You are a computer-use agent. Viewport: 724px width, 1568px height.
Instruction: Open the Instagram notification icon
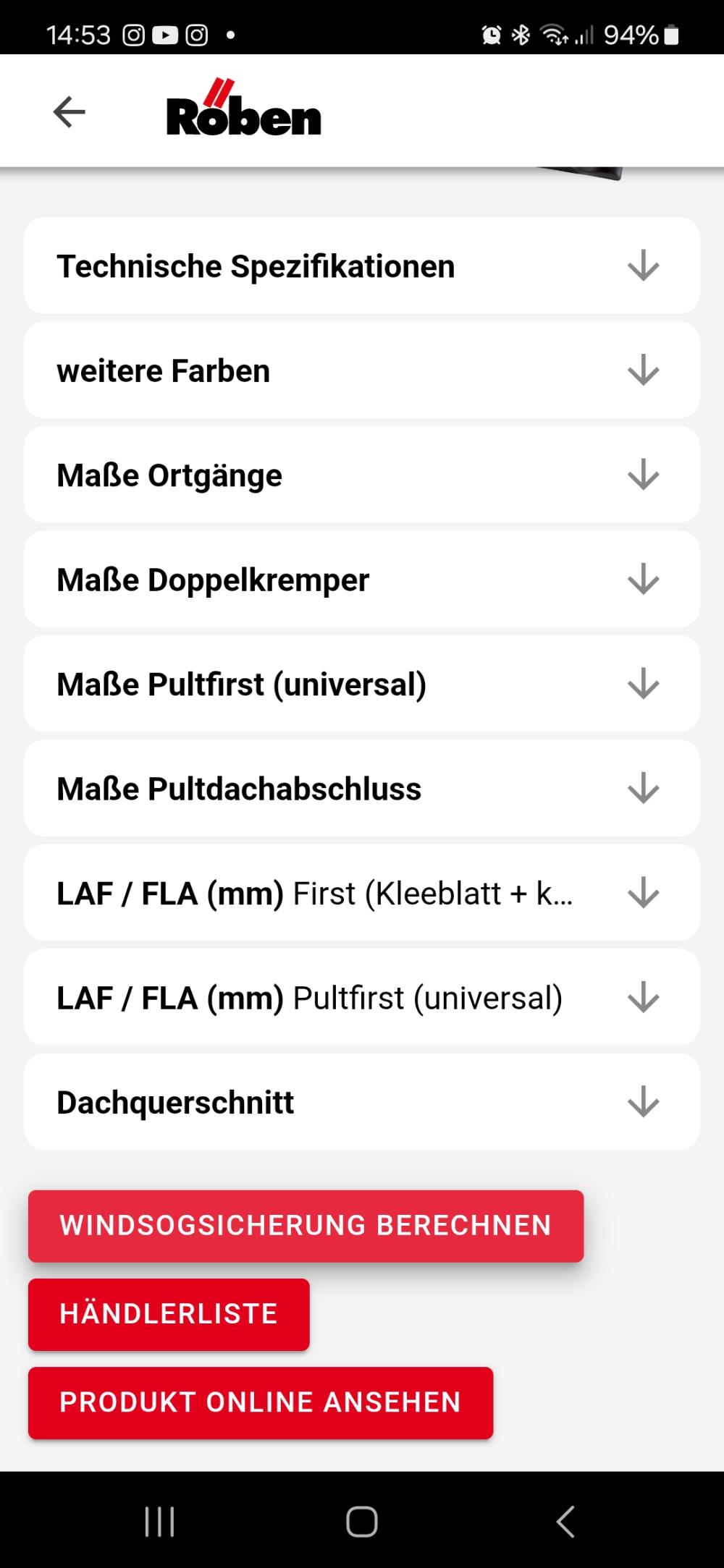point(134,33)
